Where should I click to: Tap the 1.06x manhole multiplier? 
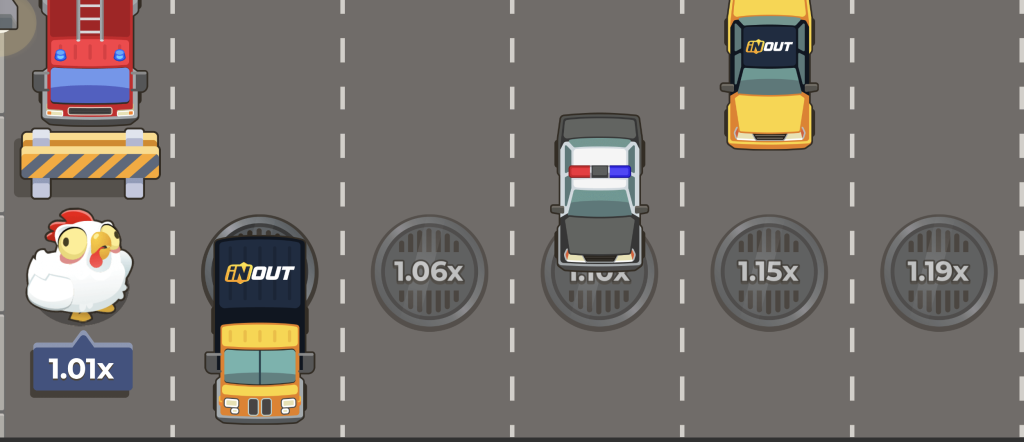[x=429, y=272]
